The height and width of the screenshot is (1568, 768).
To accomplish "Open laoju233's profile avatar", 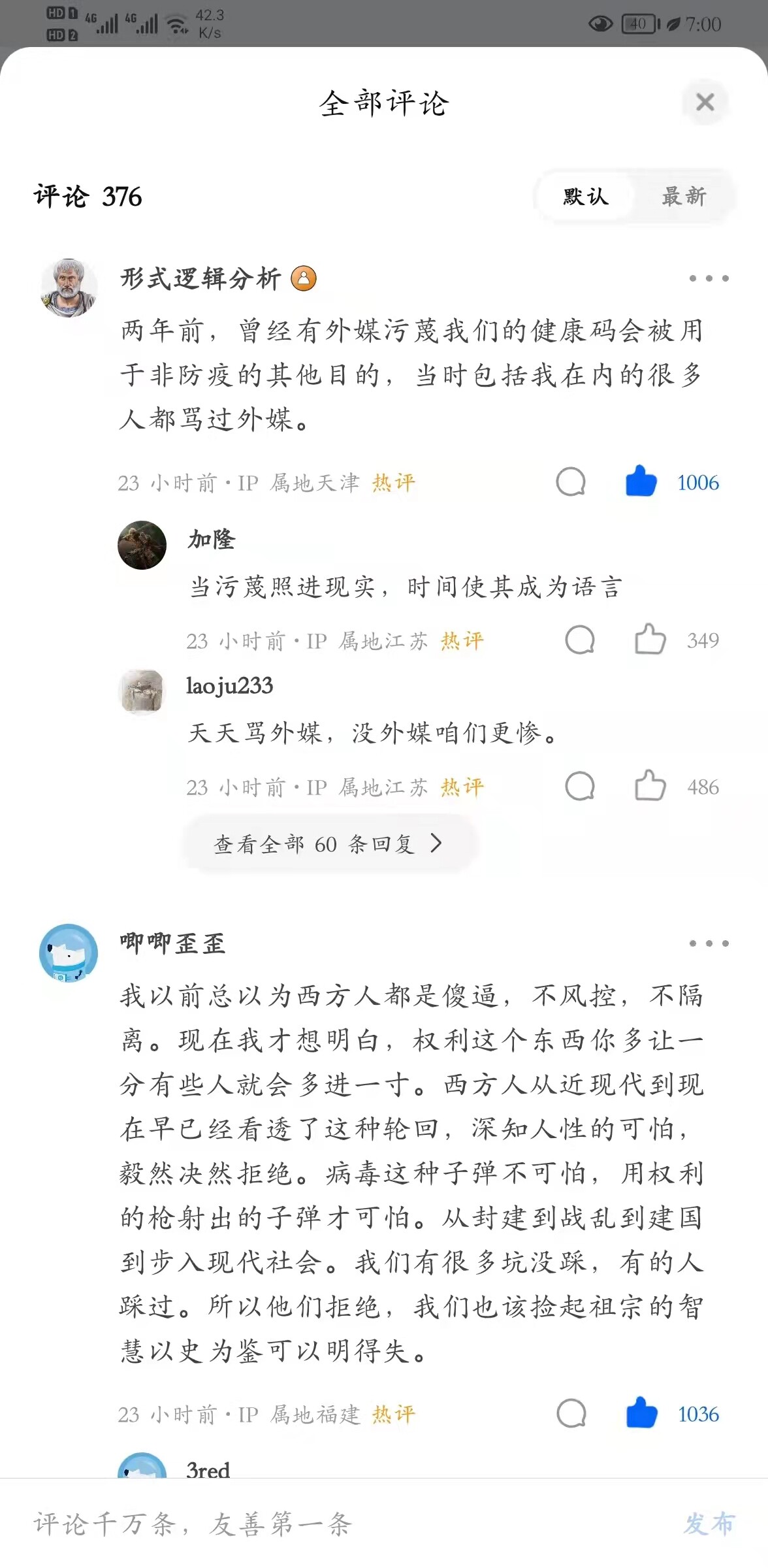I will point(142,692).
